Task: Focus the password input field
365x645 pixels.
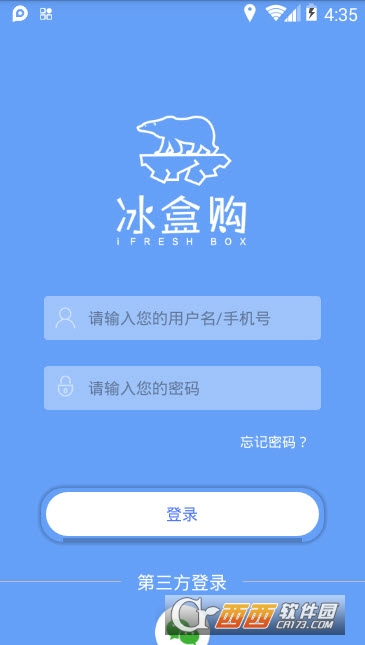Action: pos(182,388)
